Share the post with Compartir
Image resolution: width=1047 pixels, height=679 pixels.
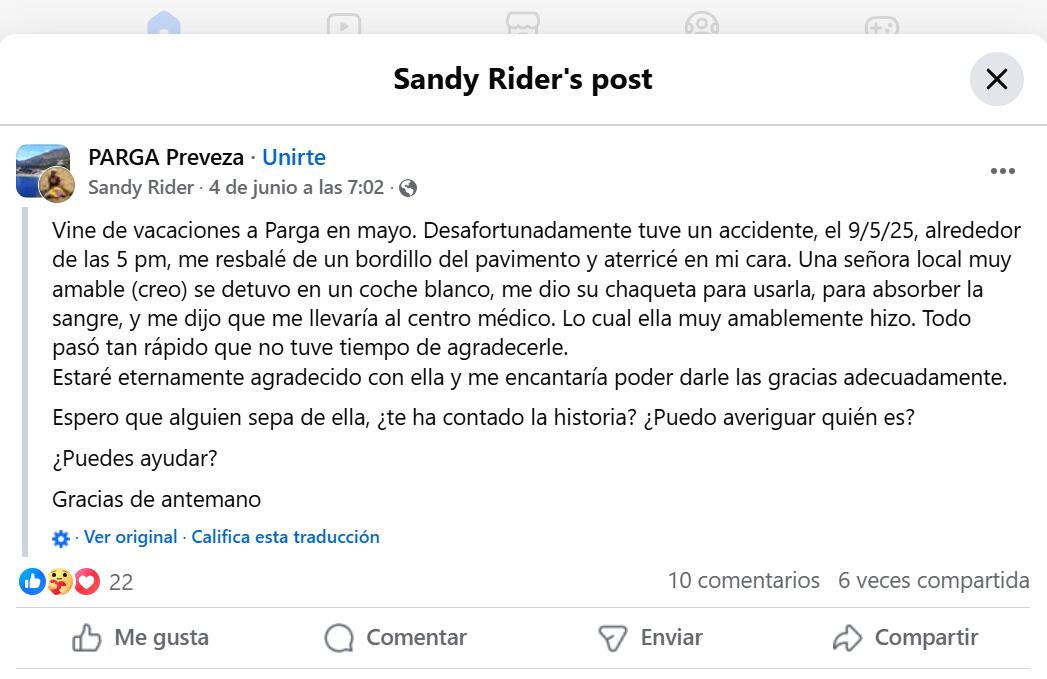point(905,637)
